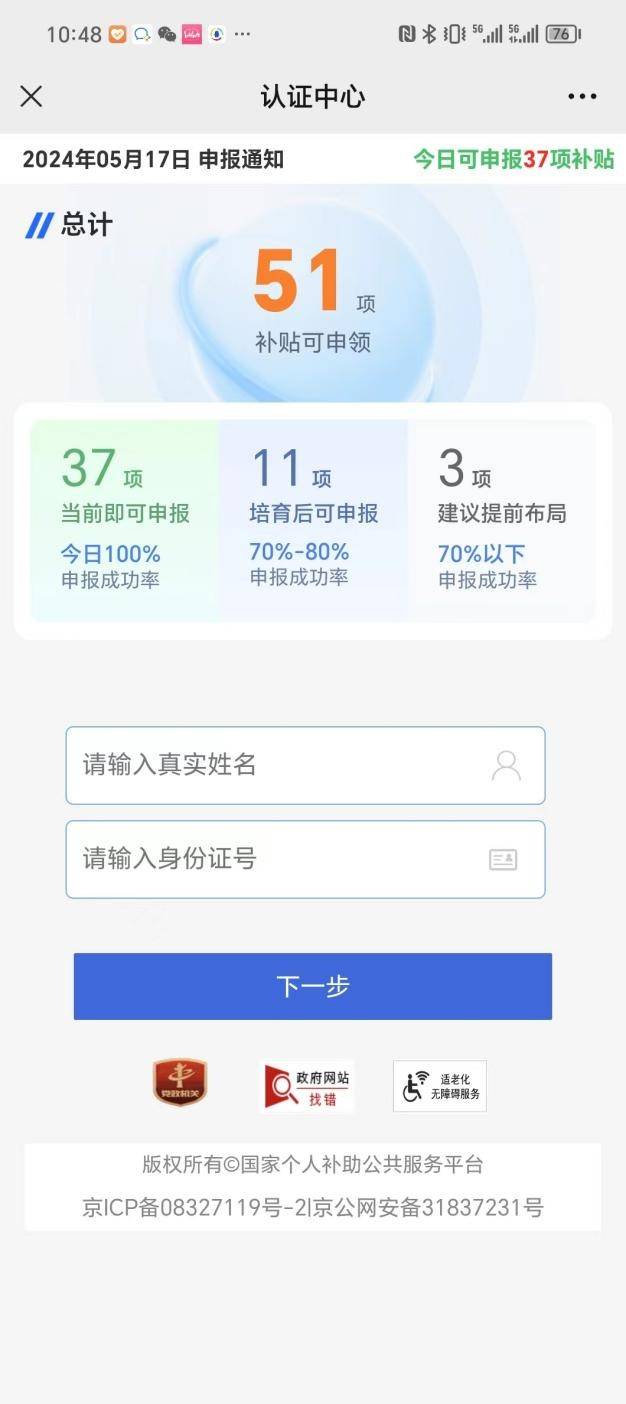The image size is (626, 1404).
Task: Open 适老化无障碍服务 accessibility option
Action: point(440,1087)
